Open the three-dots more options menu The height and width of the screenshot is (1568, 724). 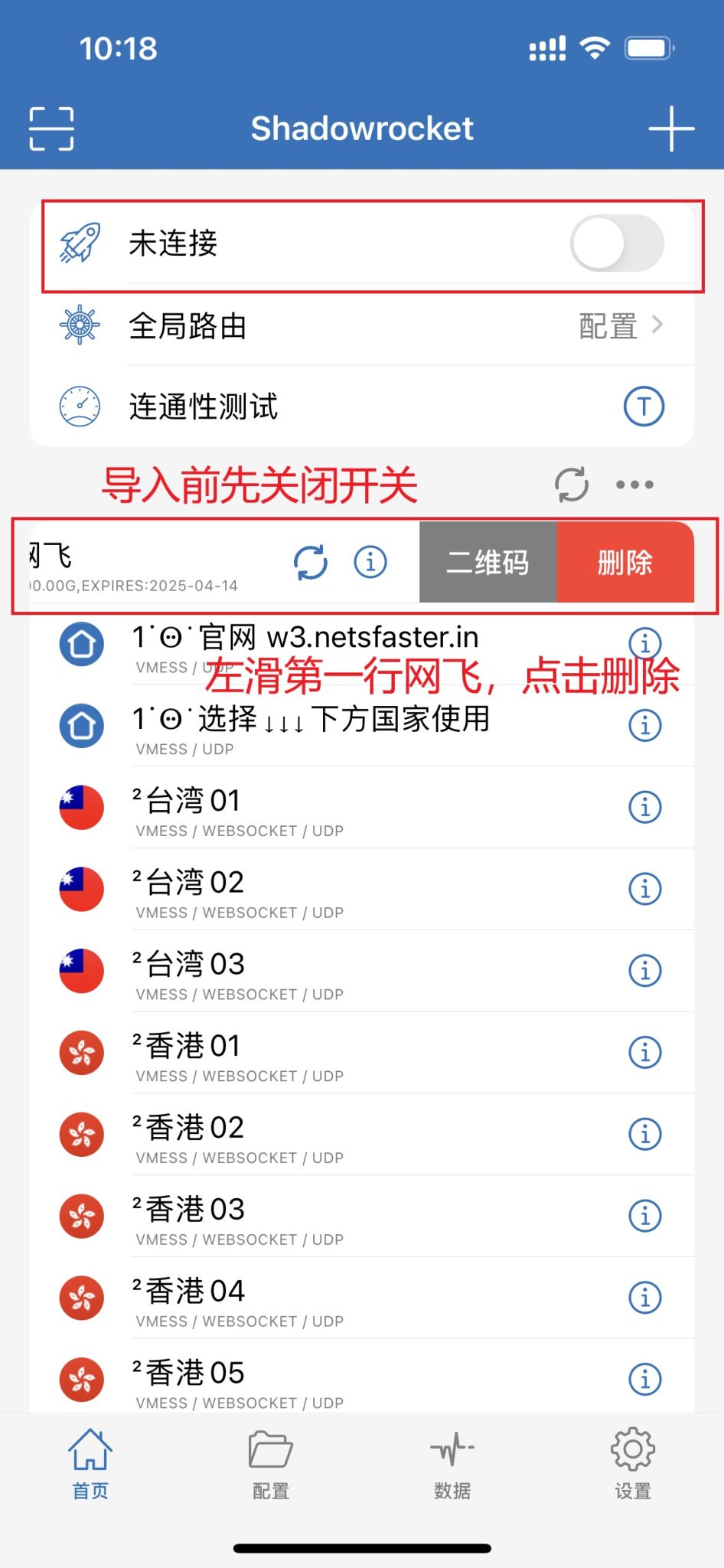[x=634, y=484]
